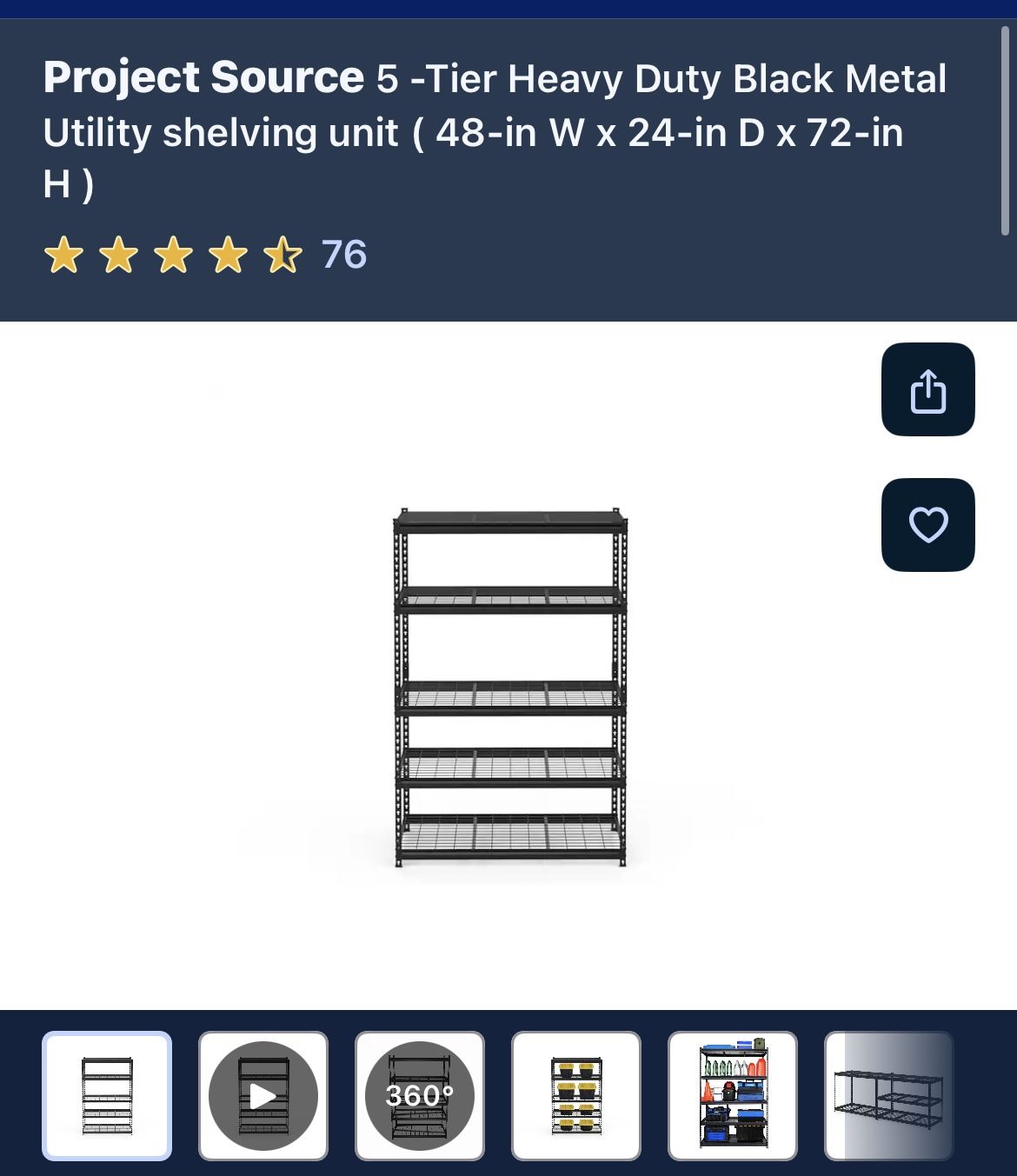Play the product video thumbnail
Screen dimensions: 1017x1176
(x=263, y=1096)
